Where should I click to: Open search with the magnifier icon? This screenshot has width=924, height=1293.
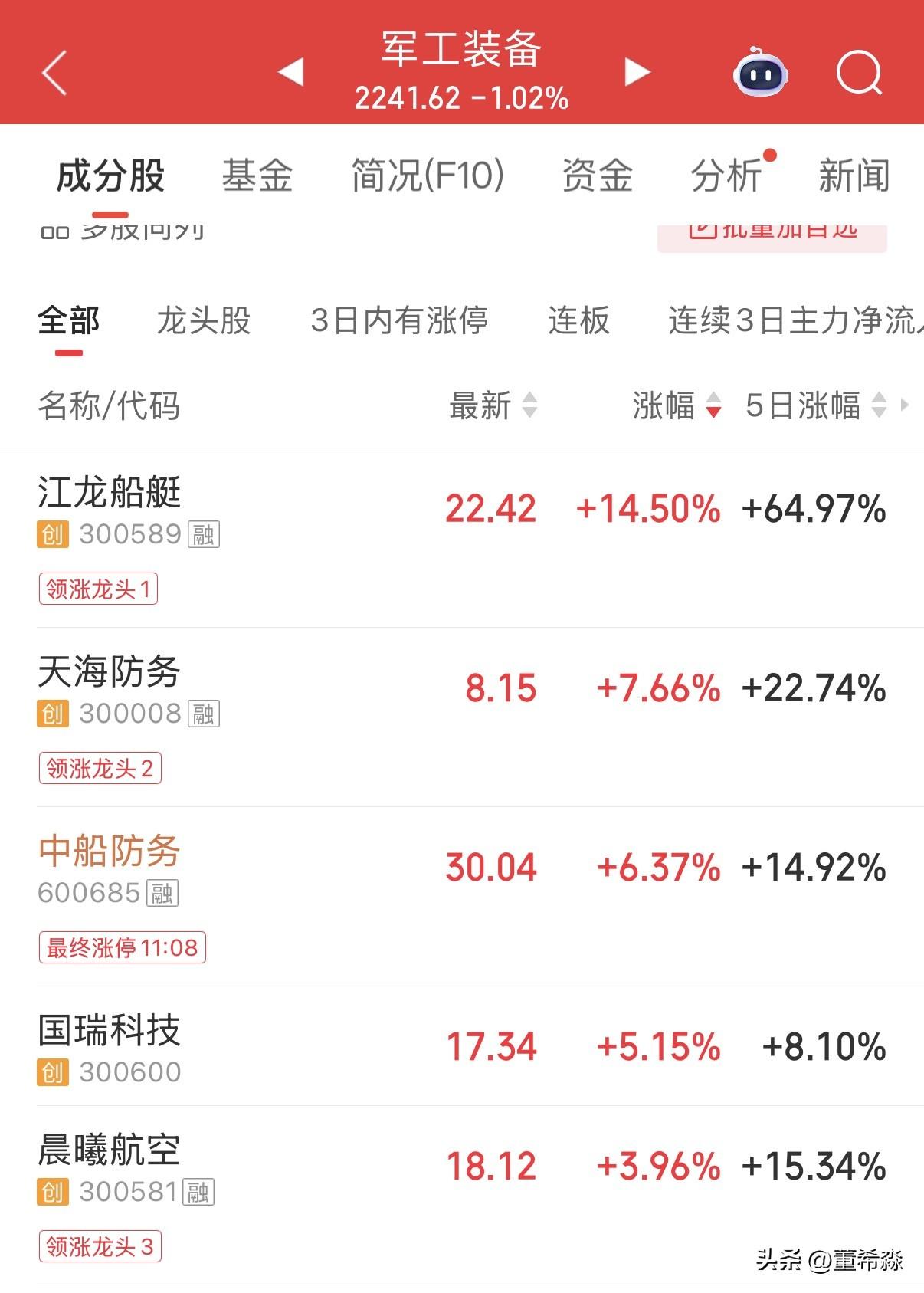(x=859, y=73)
